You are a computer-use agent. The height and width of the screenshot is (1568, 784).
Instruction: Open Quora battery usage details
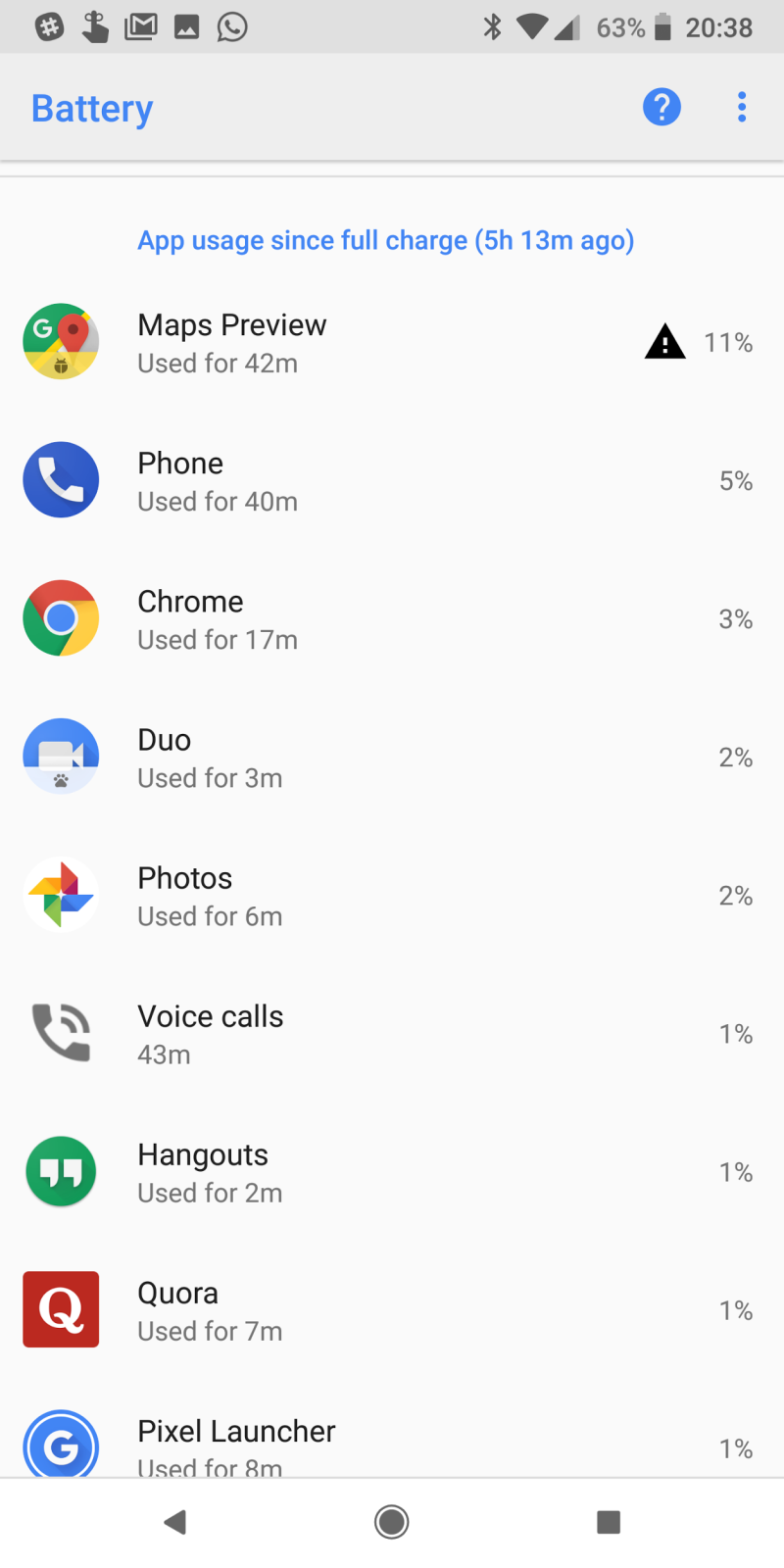(x=392, y=1310)
